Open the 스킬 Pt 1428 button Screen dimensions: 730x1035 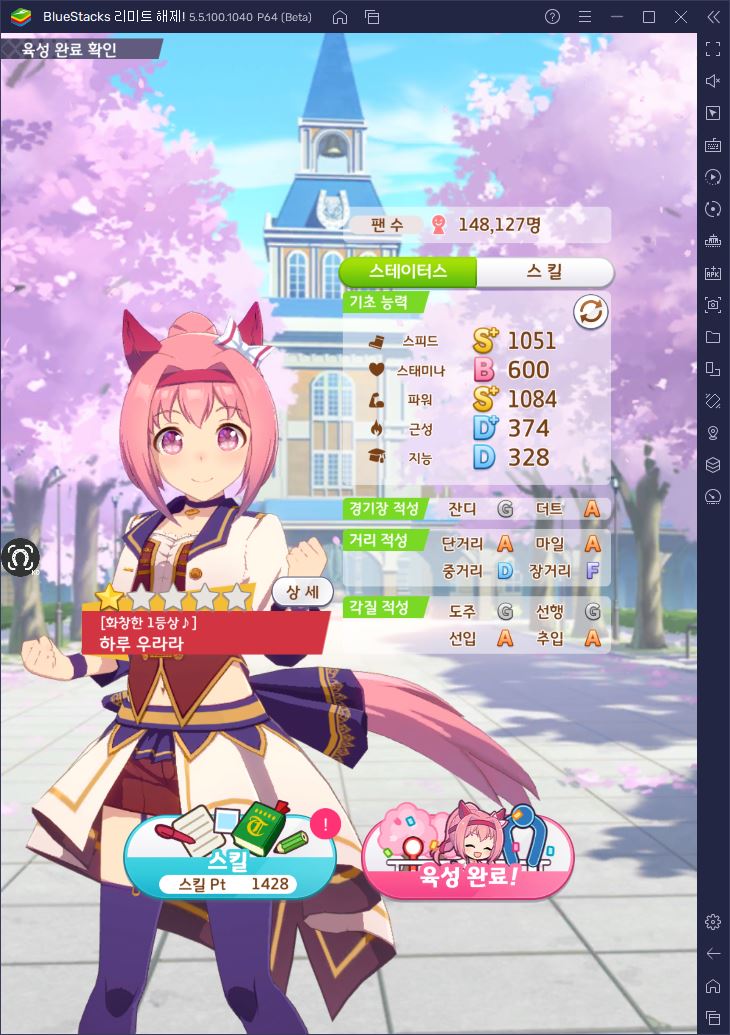(230, 855)
